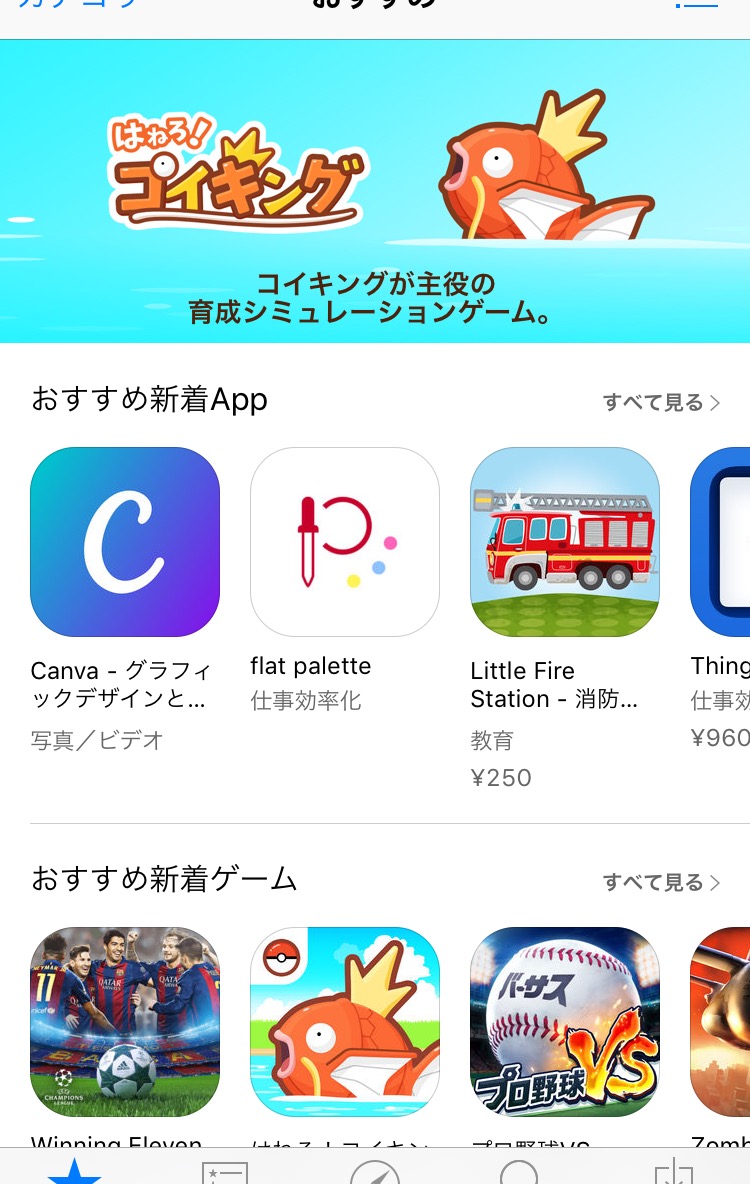The image size is (750, 1184).
Task: Select the Featured star tab
Action: tap(75, 1170)
